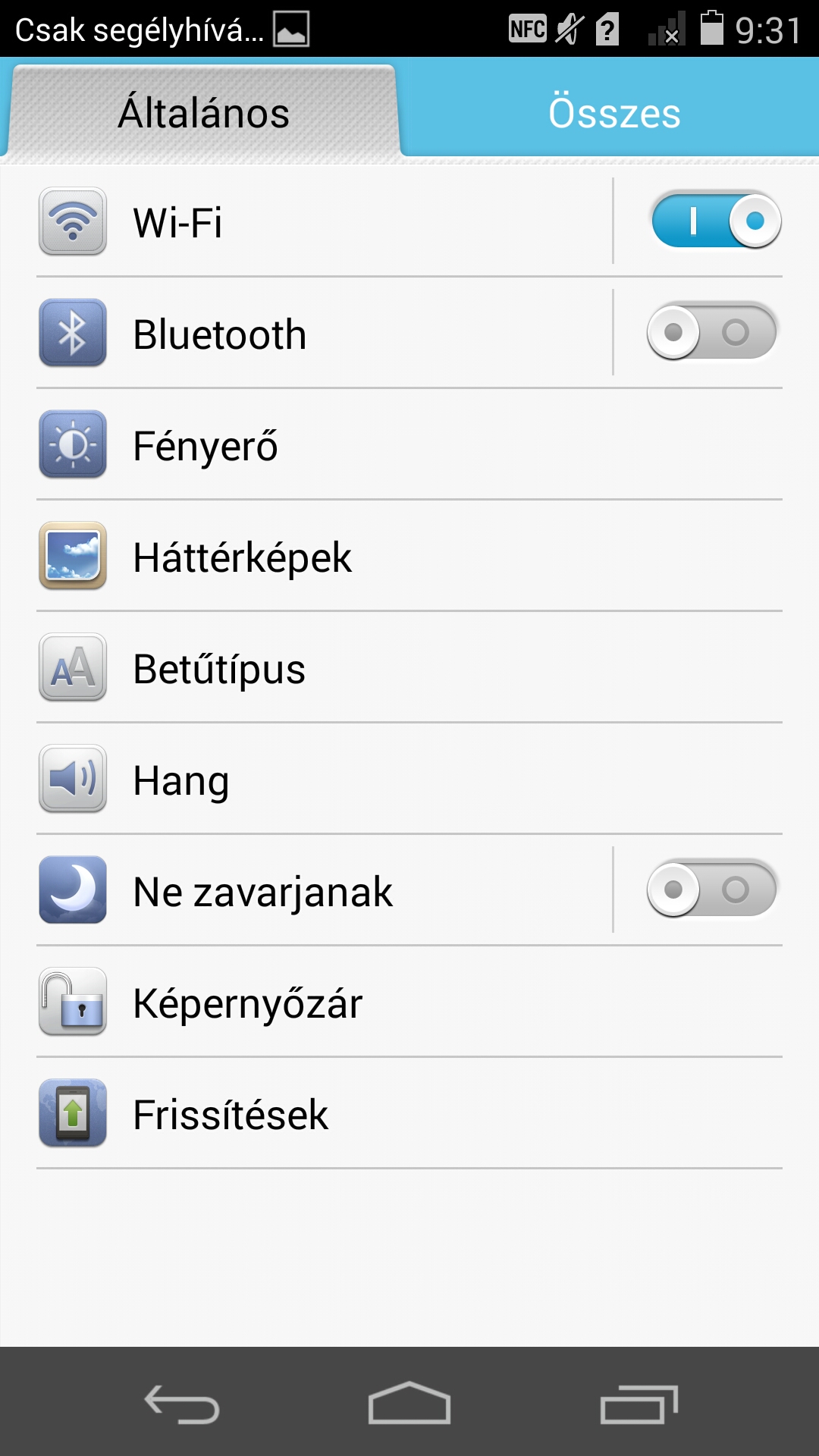Open Bluetooth settings row
The height and width of the screenshot is (1456, 819).
(318, 334)
